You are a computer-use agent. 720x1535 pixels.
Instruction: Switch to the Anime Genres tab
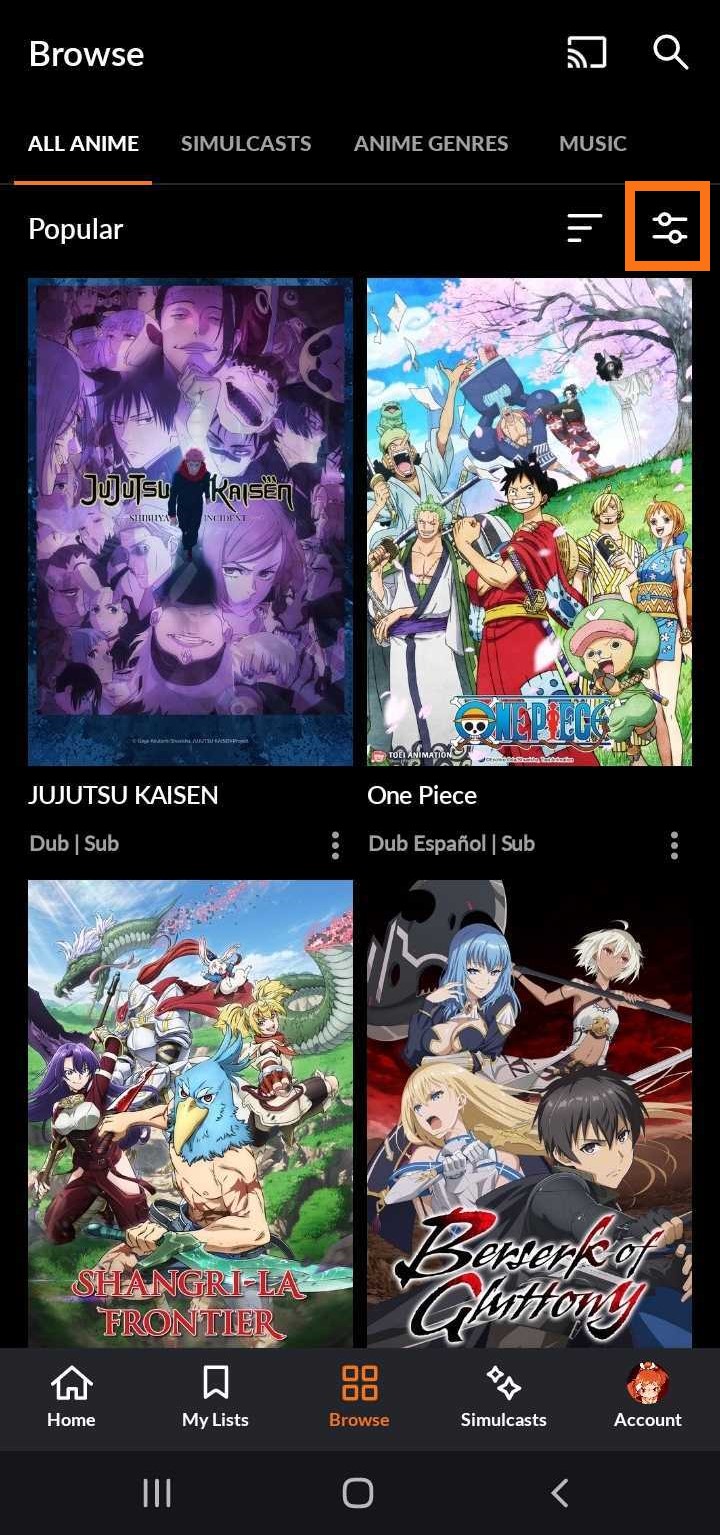click(x=431, y=143)
